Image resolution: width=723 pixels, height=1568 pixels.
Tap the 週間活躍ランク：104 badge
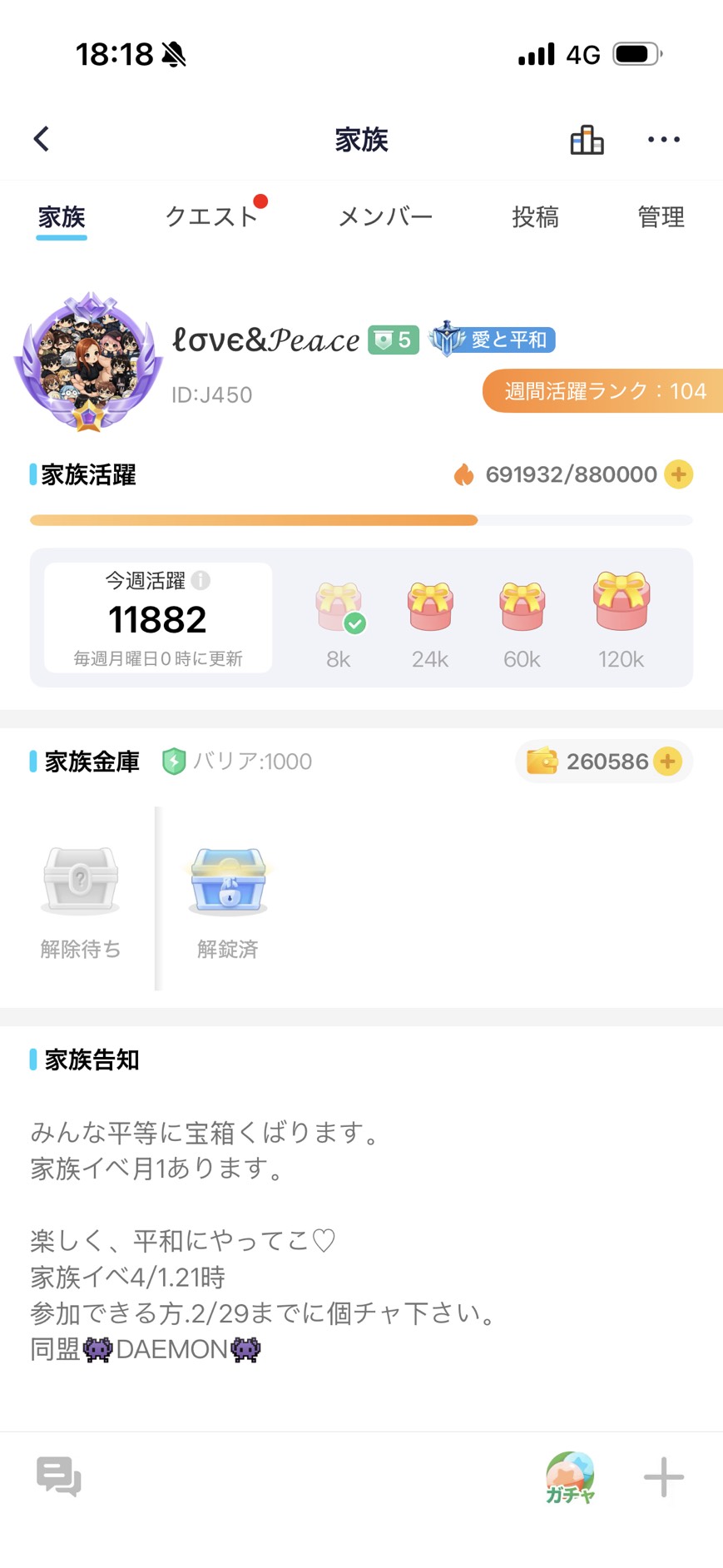[x=603, y=390]
